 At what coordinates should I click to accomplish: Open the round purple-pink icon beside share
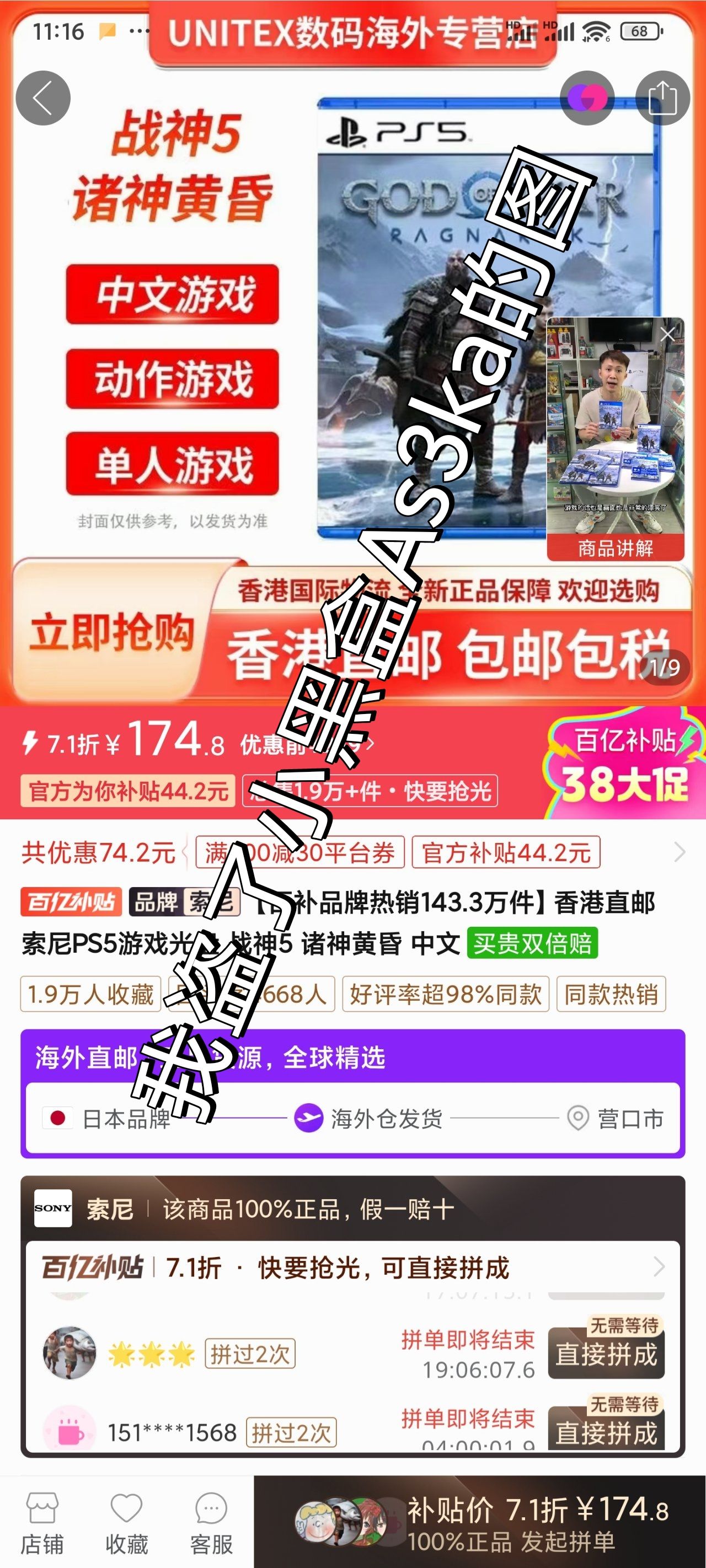pyautogui.click(x=587, y=98)
